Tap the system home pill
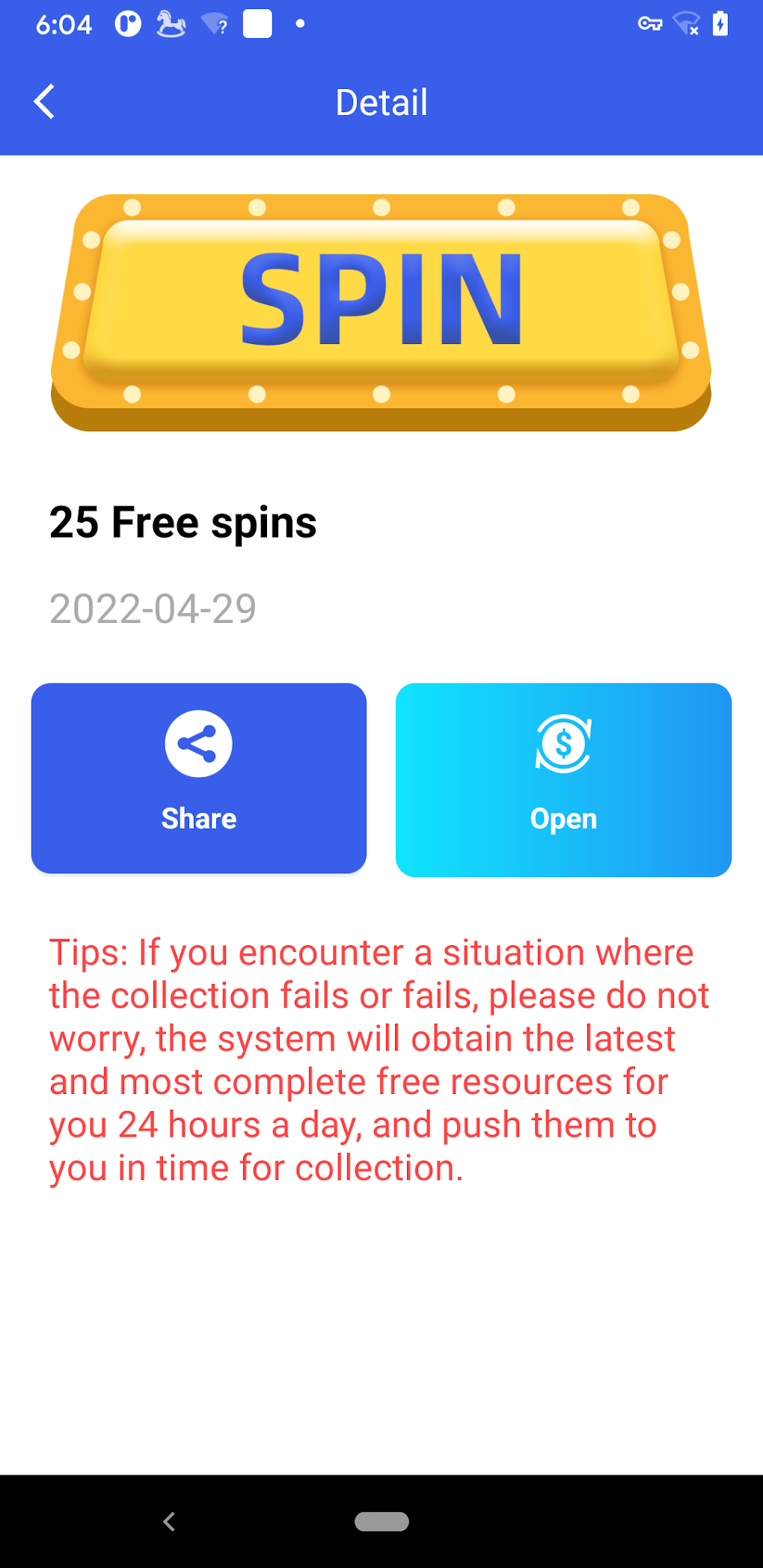763x1568 pixels. coord(381,1521)
